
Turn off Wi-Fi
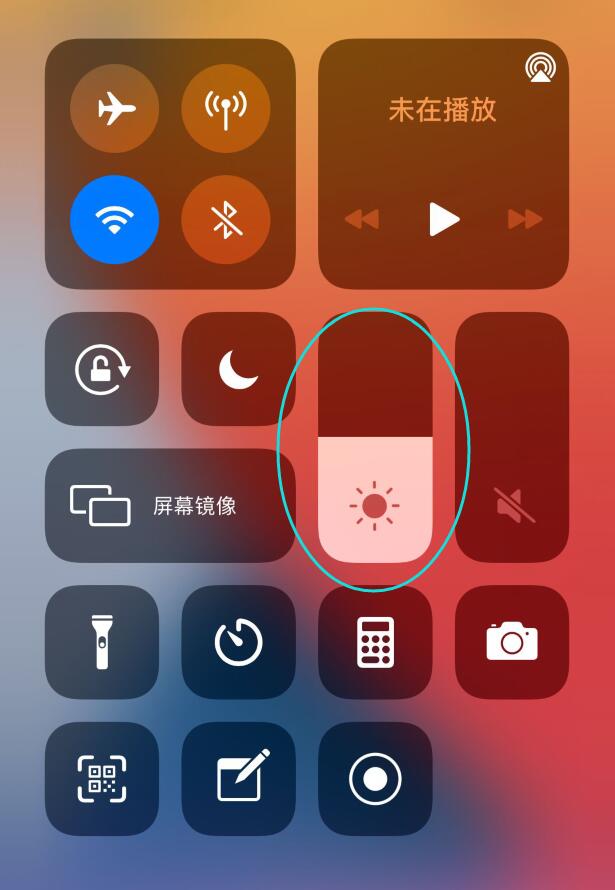coord(114,219)
